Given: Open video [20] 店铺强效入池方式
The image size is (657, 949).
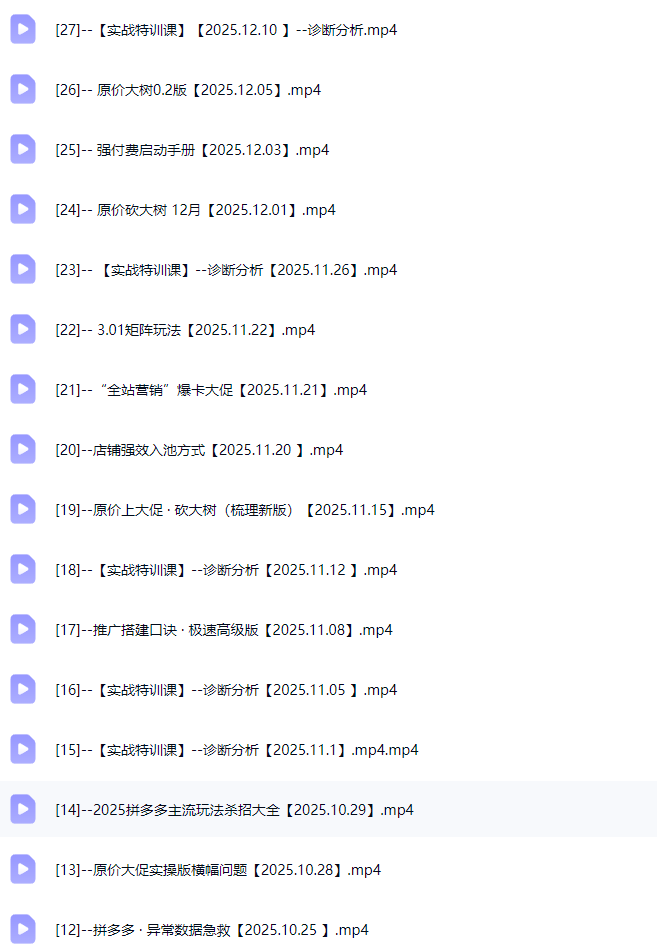Looking at the screenshot, I should point(199,450).
